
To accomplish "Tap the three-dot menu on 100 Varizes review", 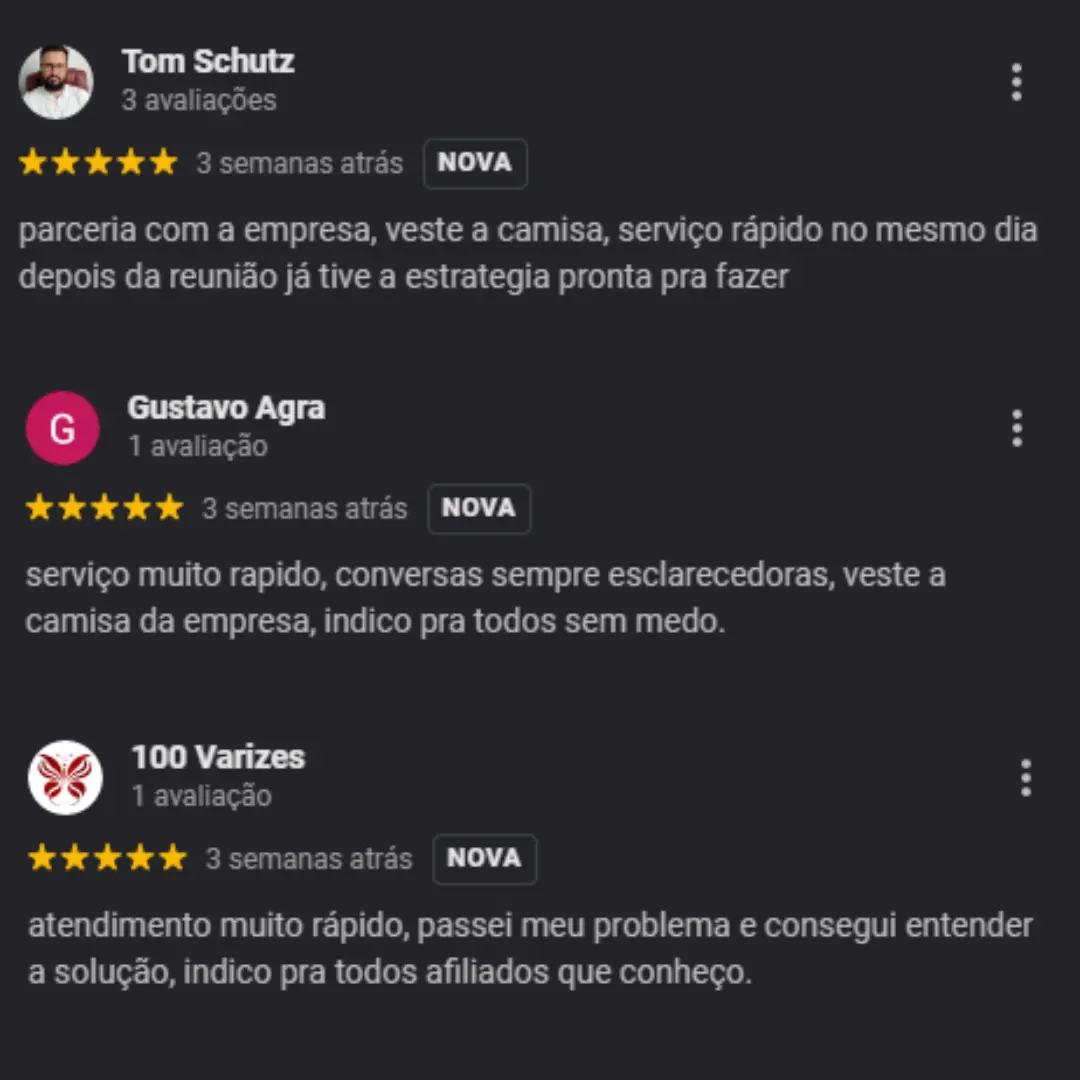I will click(1025, 778).
